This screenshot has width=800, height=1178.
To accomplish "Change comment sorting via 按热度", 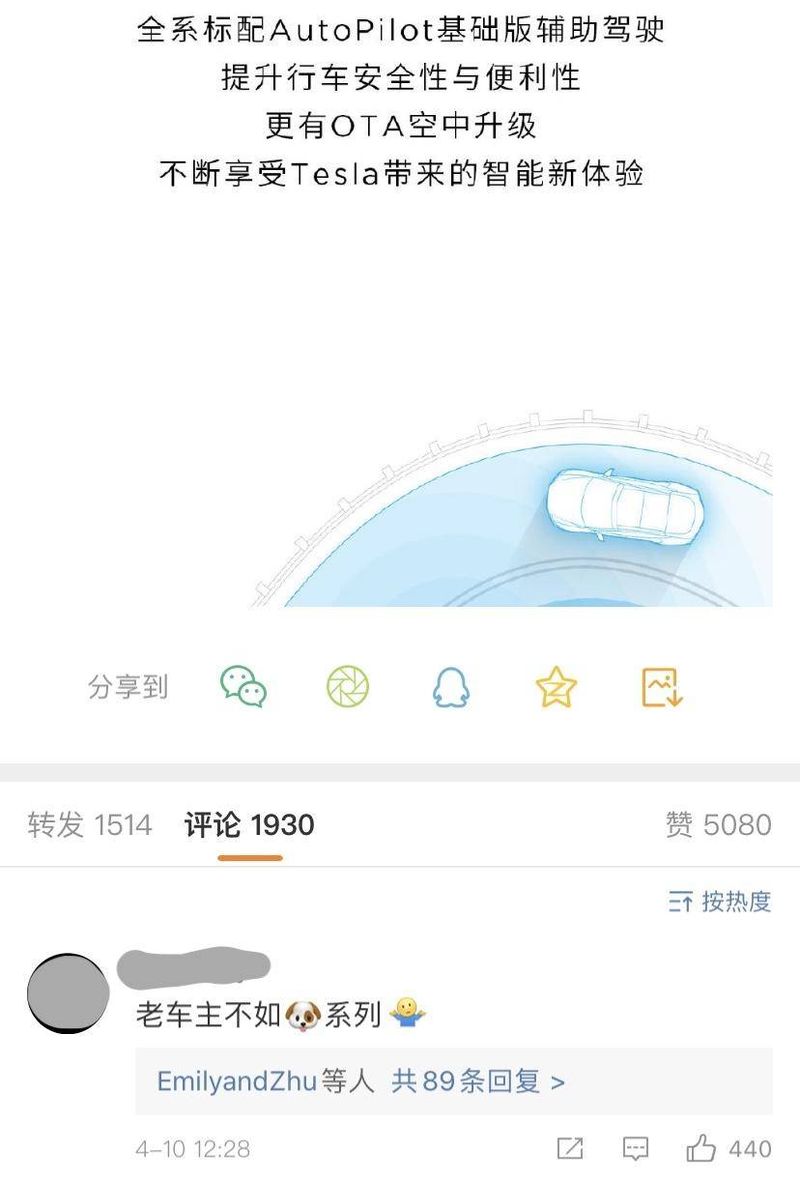I will (720, 901).
